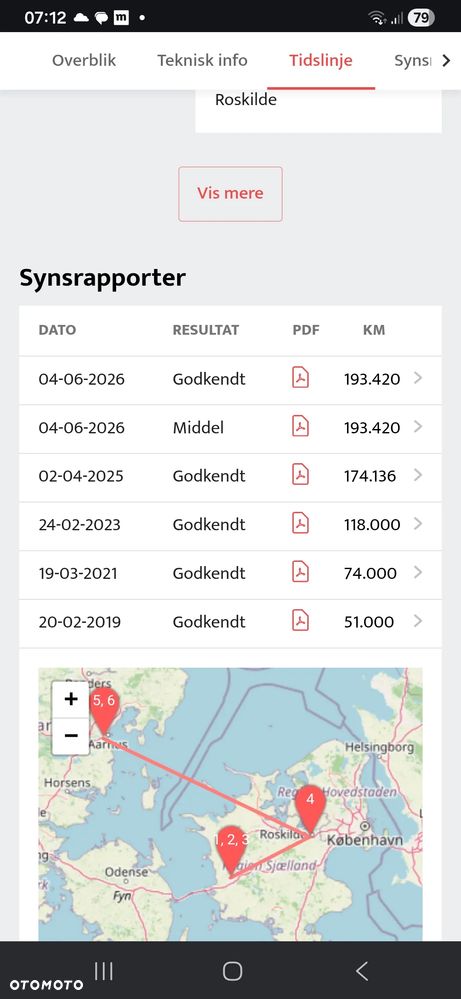461x999 pixels.
Task: Open the 24-02-2023 inspection row
Action: pos(230,524)
